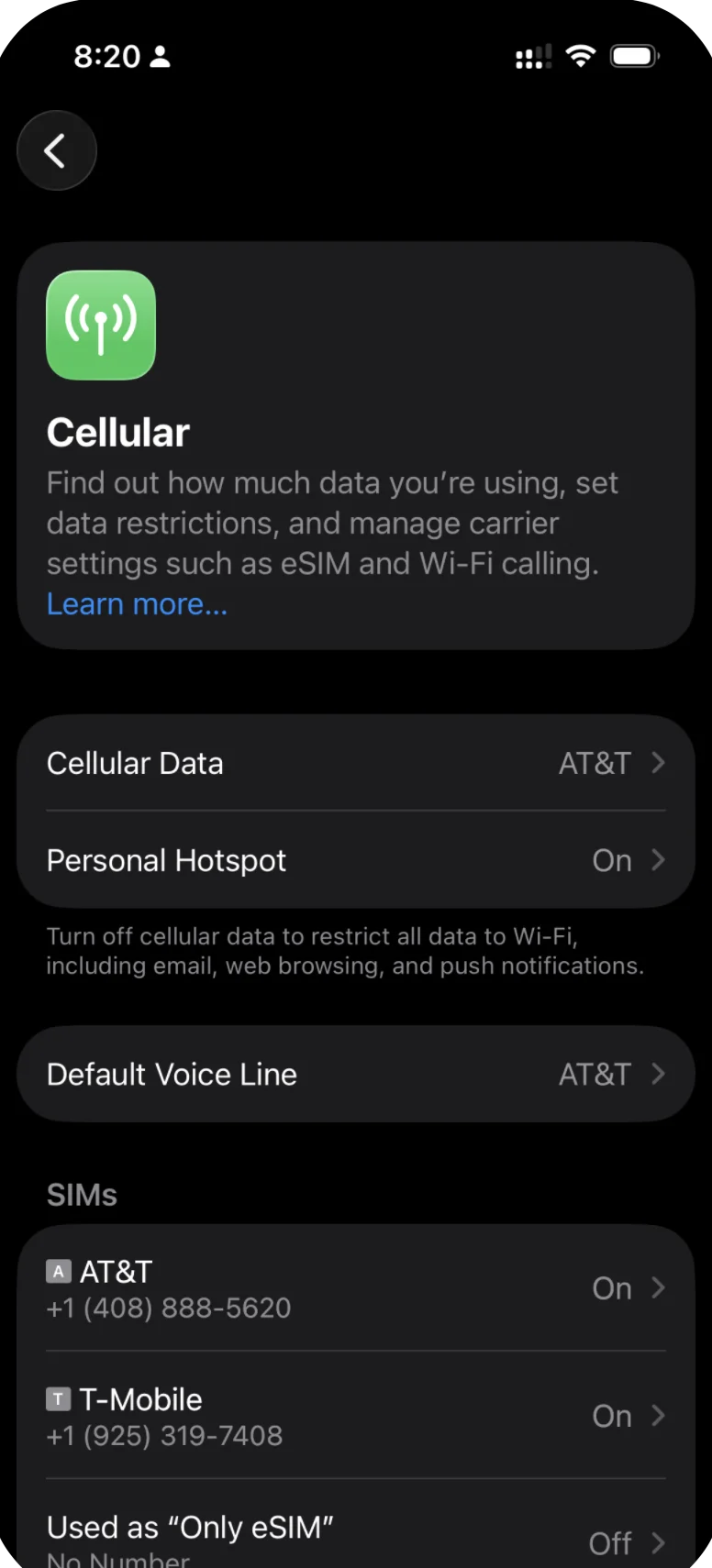Tap the person icon next to the clock
Viewport: 712px width, 1568px height.
(x=160, y=57)
